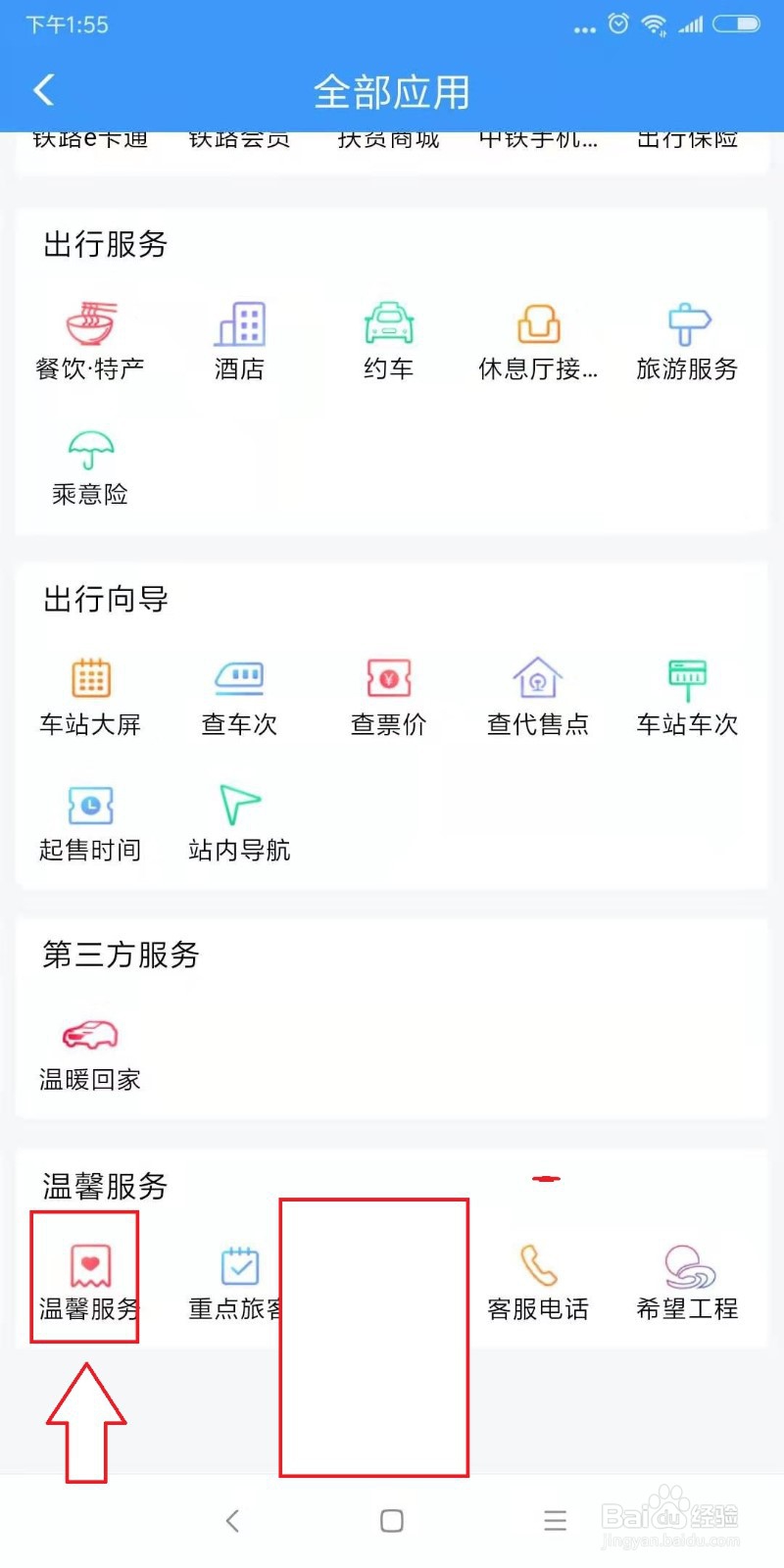Launch 站内导航 station navigation
784x1568 pixels.
coord(239,823)
